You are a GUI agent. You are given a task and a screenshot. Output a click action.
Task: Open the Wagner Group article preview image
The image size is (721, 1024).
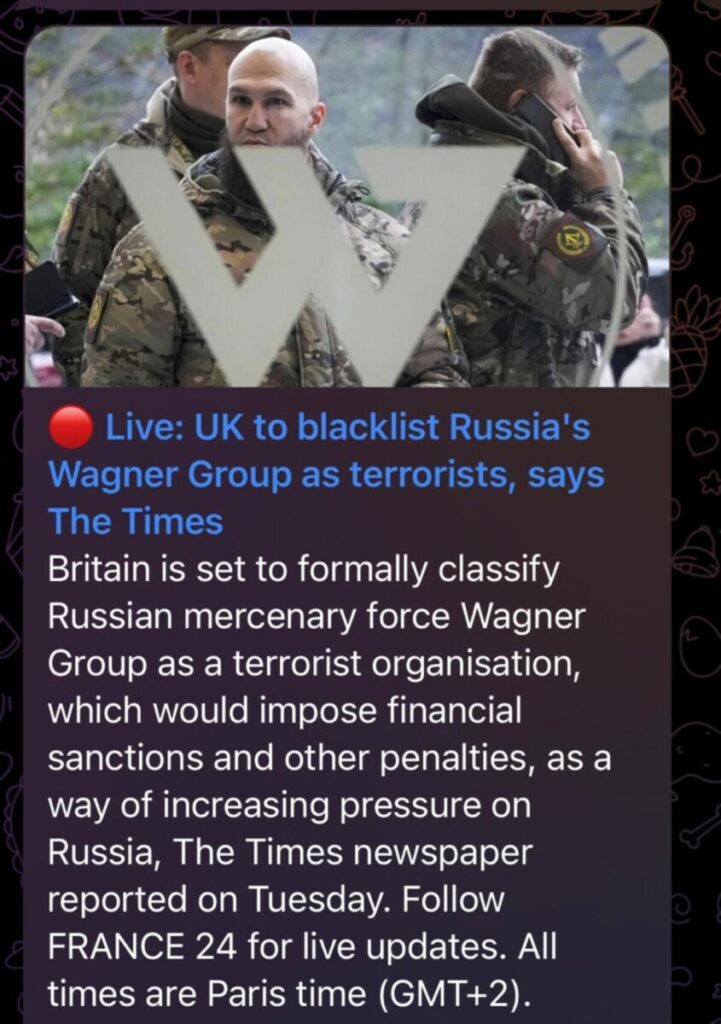pyautogui.click(x=346, y=207)
